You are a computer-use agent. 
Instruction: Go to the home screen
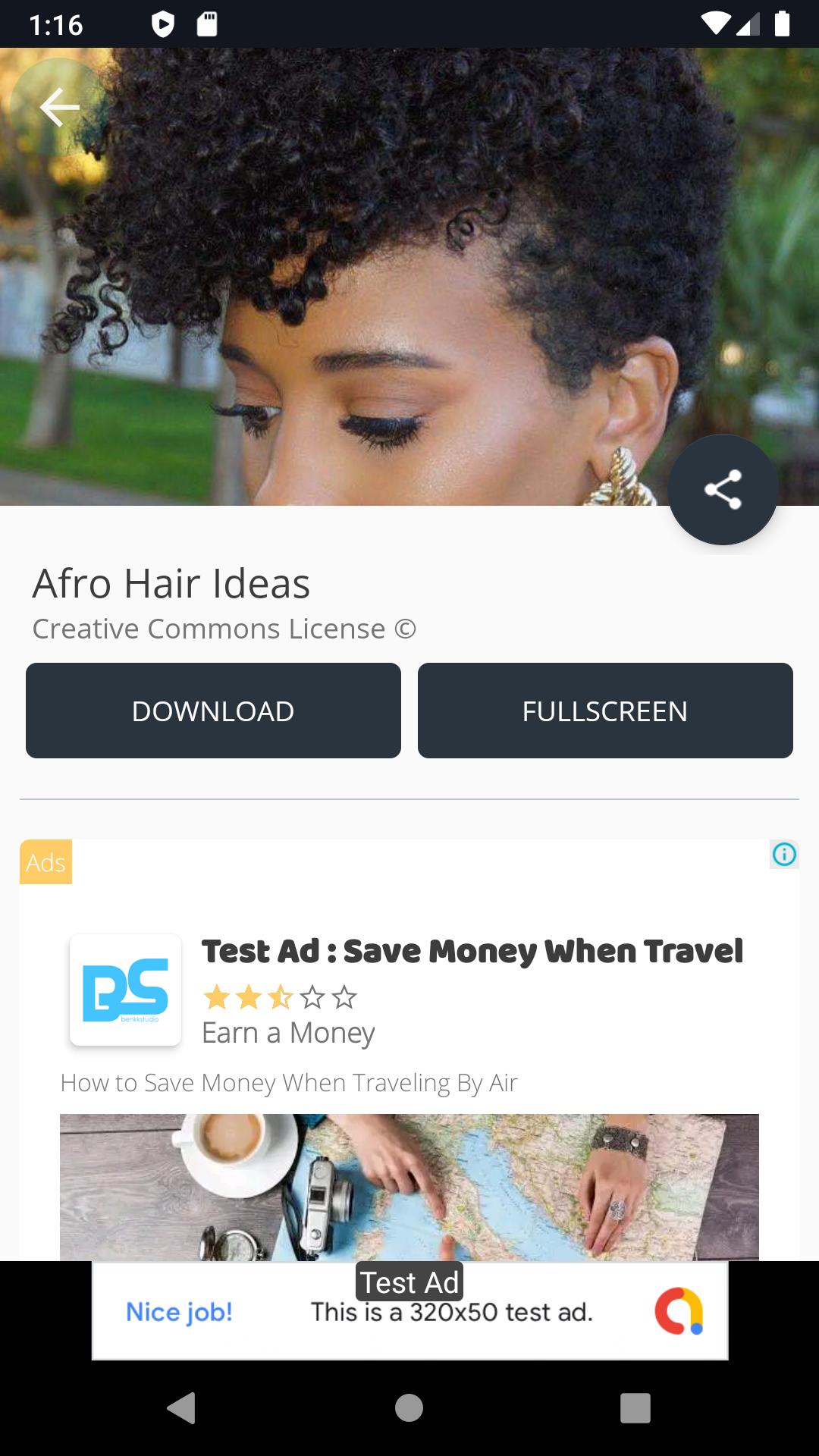click(x=409, y=1408)
